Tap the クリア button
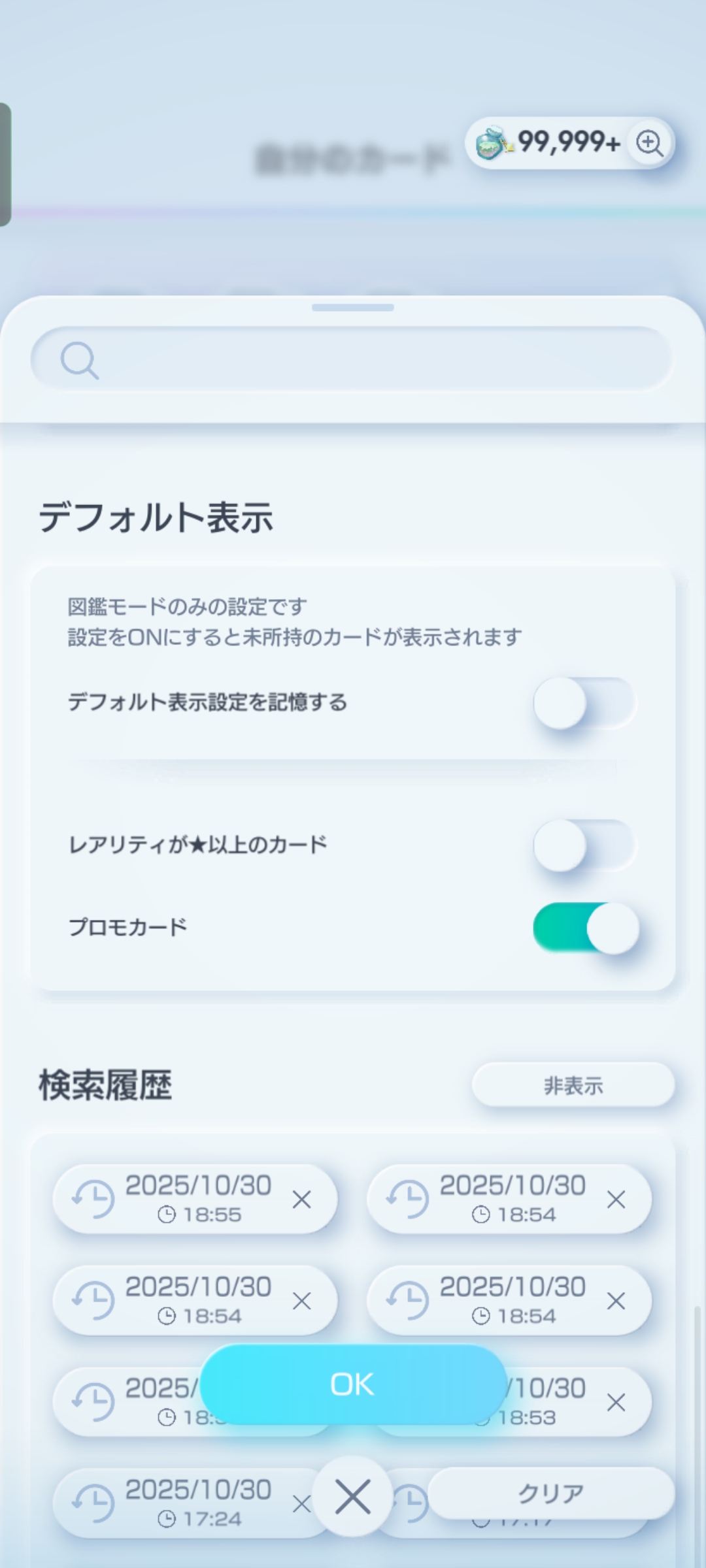Image resolution: width=706 pixels, height=1568 pixels. [550, 1494]
